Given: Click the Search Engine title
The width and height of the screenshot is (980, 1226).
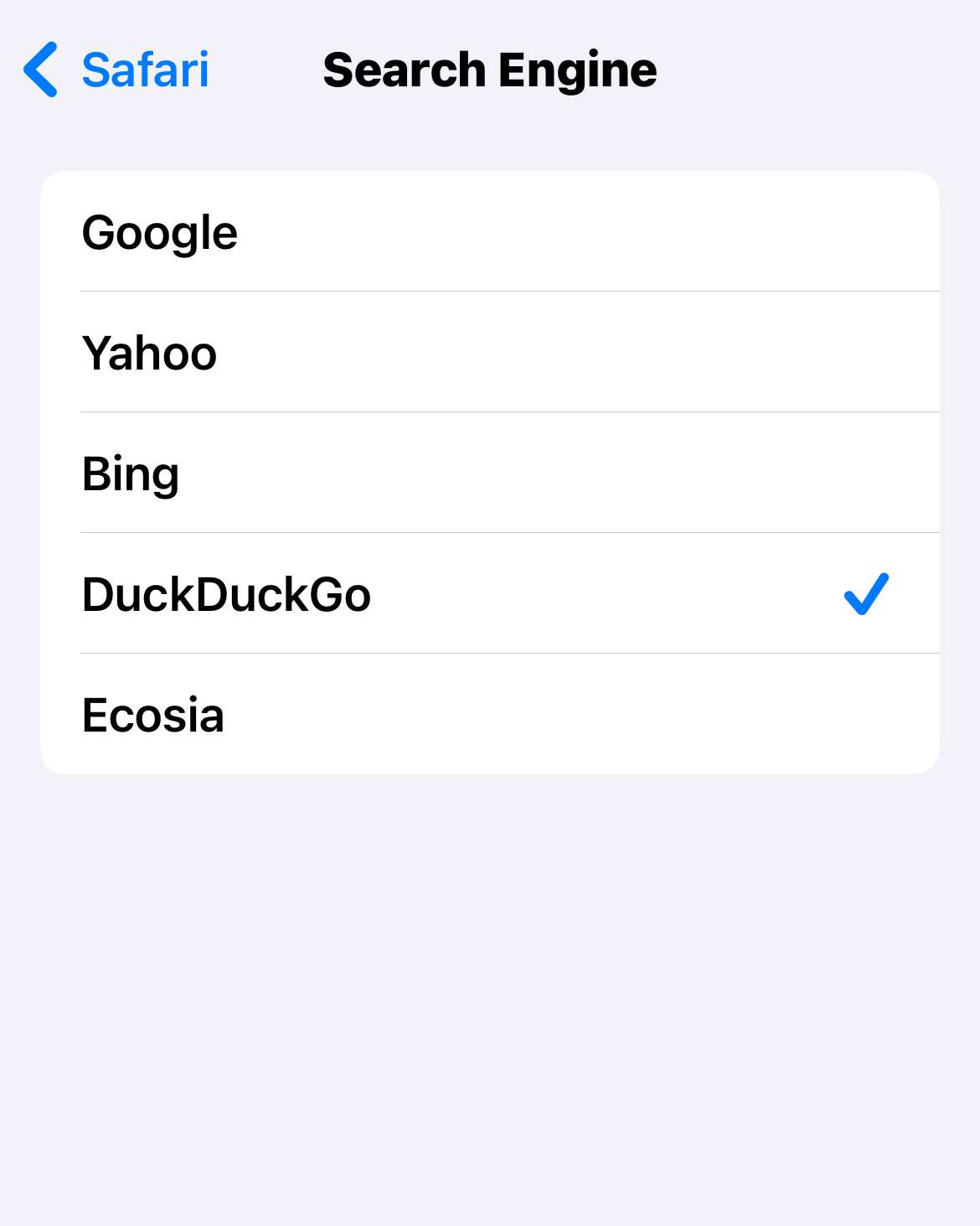Looking at the screenshot, I should coord(490,70).
